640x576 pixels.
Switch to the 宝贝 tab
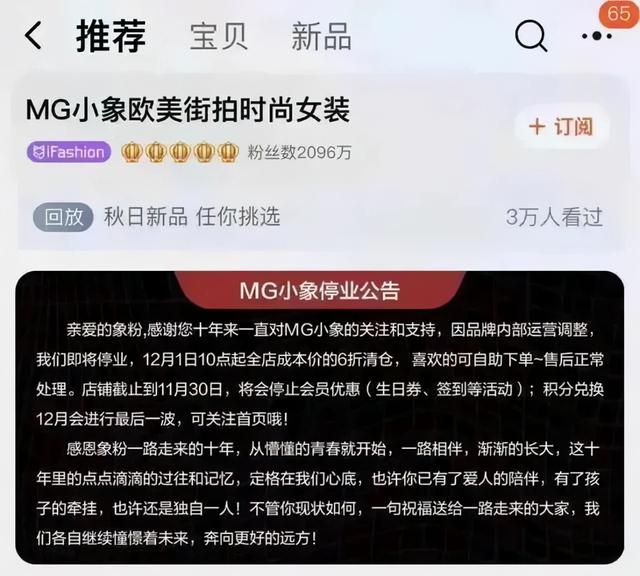[219, 37]
